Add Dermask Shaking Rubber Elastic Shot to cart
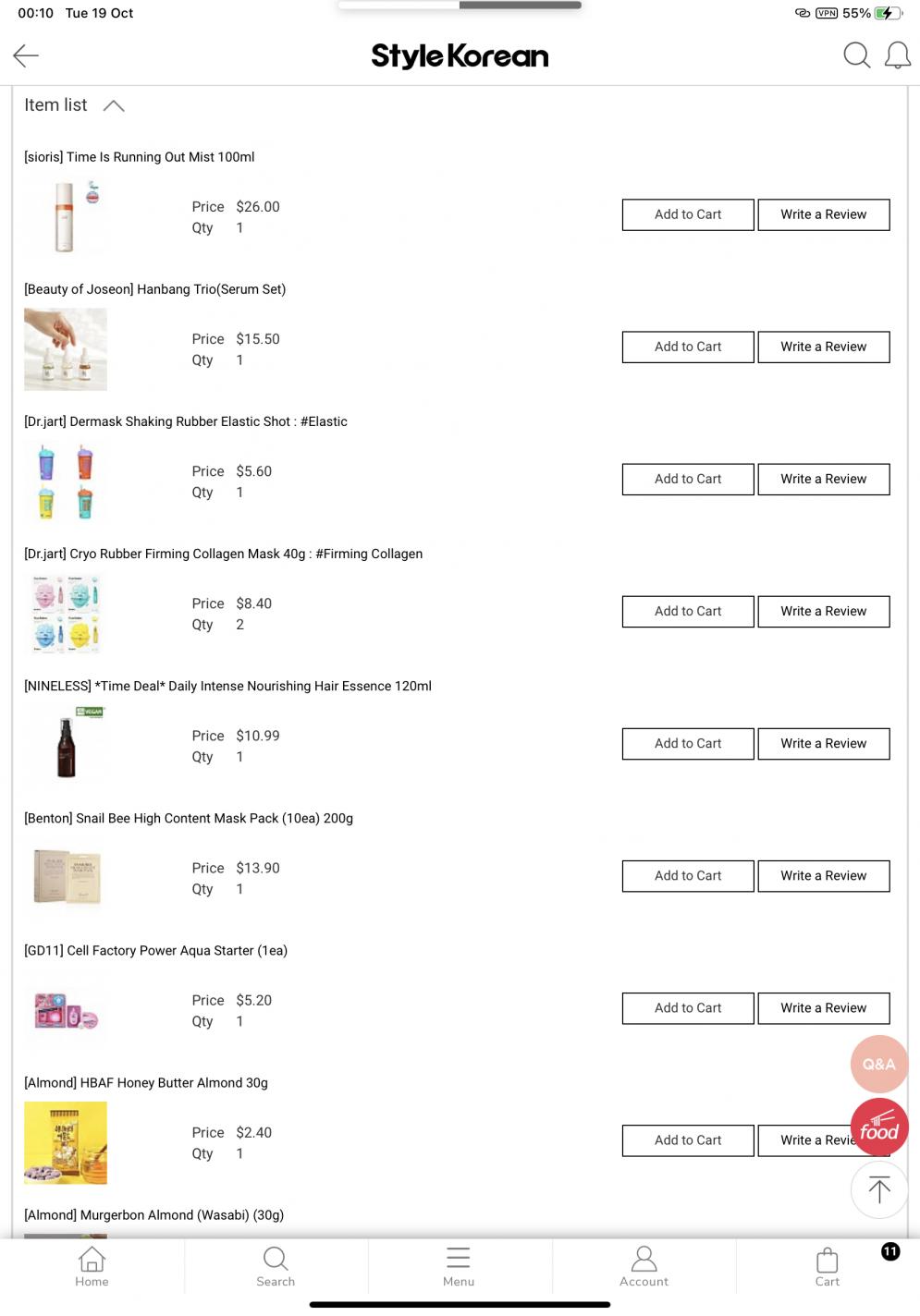This screenshot has height=1316, width=920. [x=687, y=479]
